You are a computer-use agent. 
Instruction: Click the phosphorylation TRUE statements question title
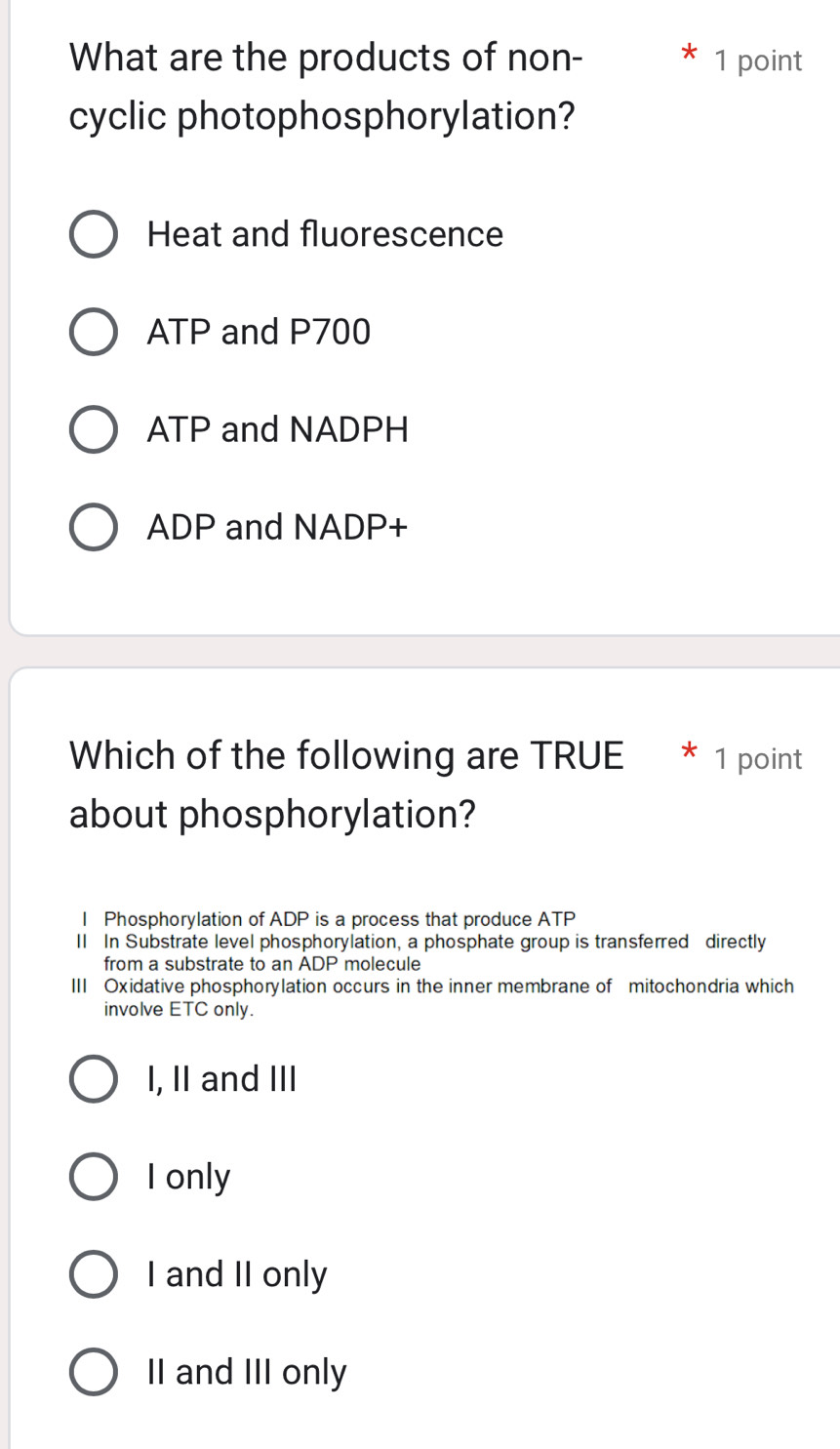[346, 784]
